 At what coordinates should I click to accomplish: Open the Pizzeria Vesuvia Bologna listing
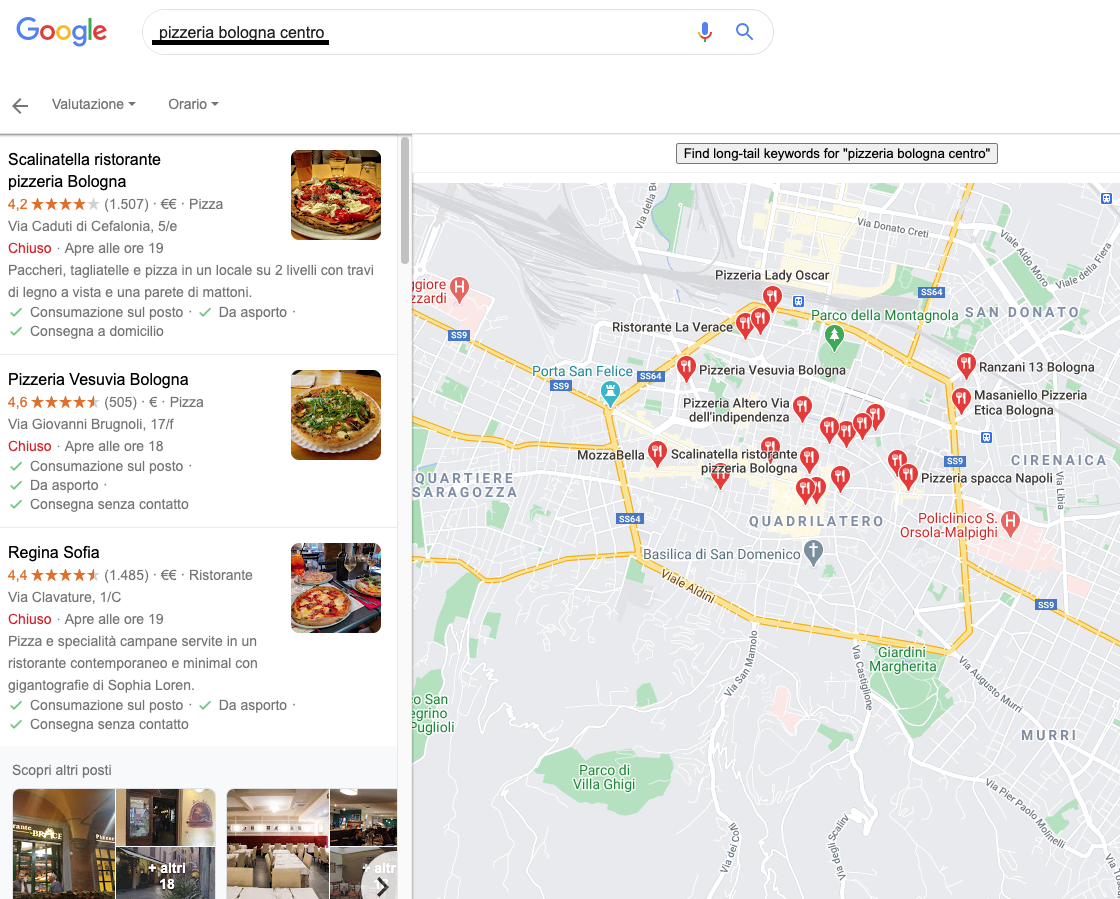98,379
